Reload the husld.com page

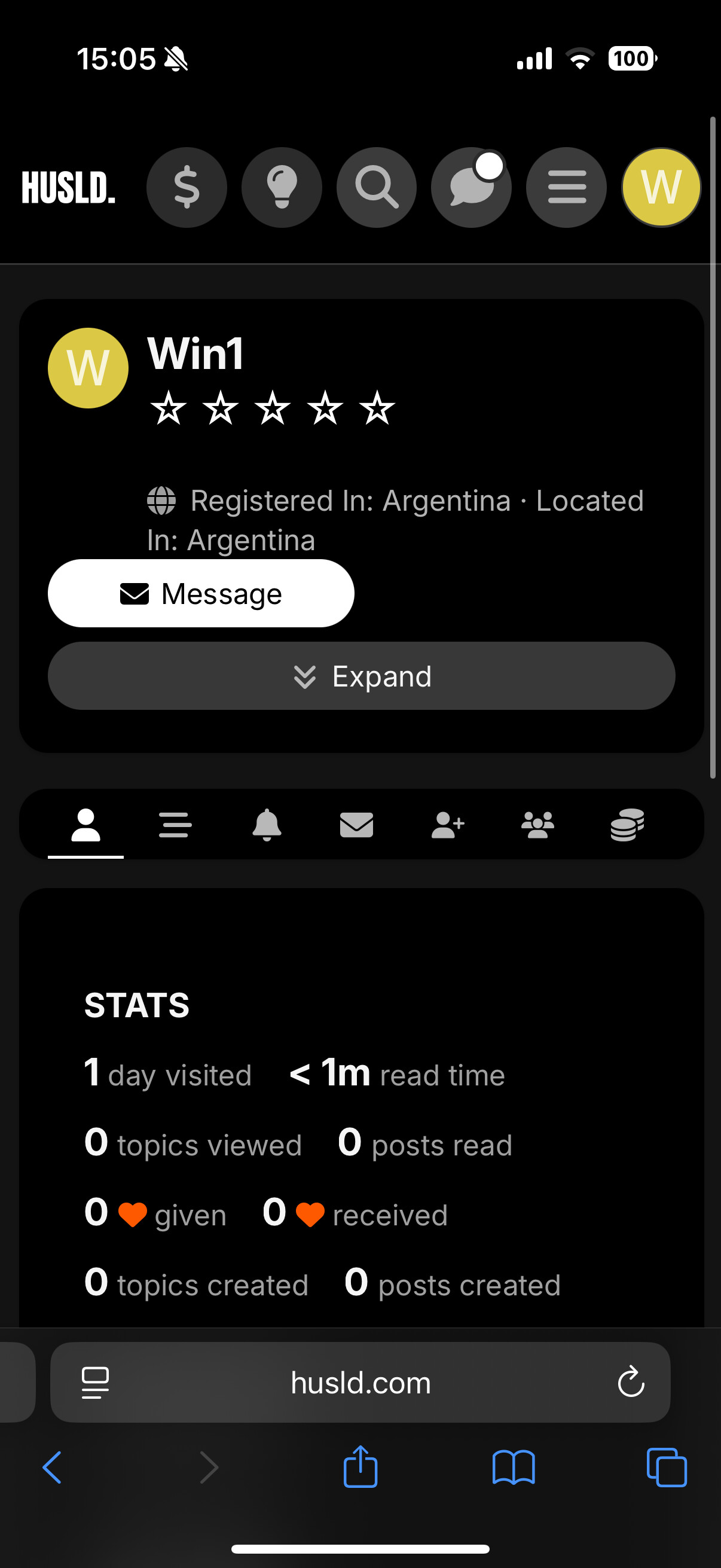pos(631,1382)
